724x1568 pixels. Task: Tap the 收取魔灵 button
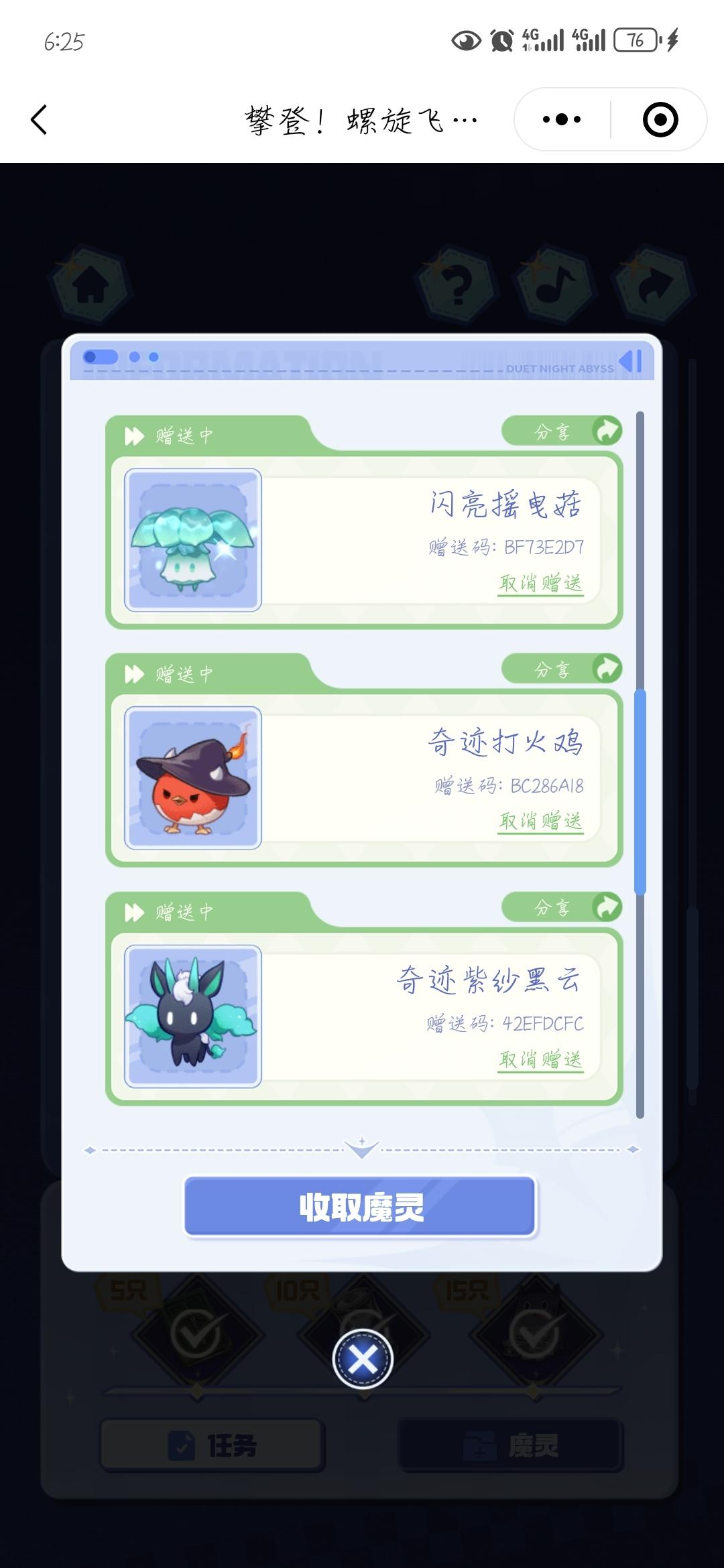pos(361,1207)
